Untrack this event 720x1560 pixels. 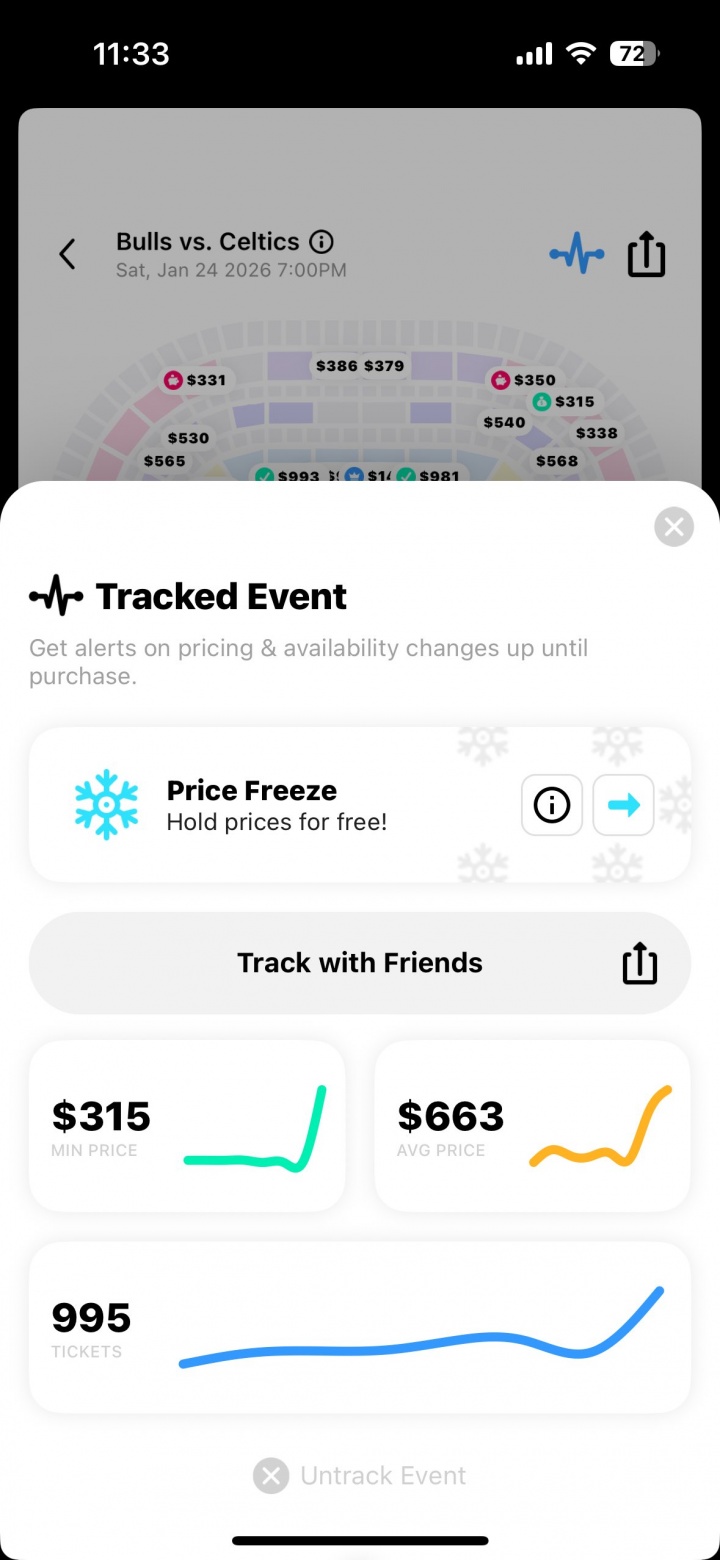360,1476
